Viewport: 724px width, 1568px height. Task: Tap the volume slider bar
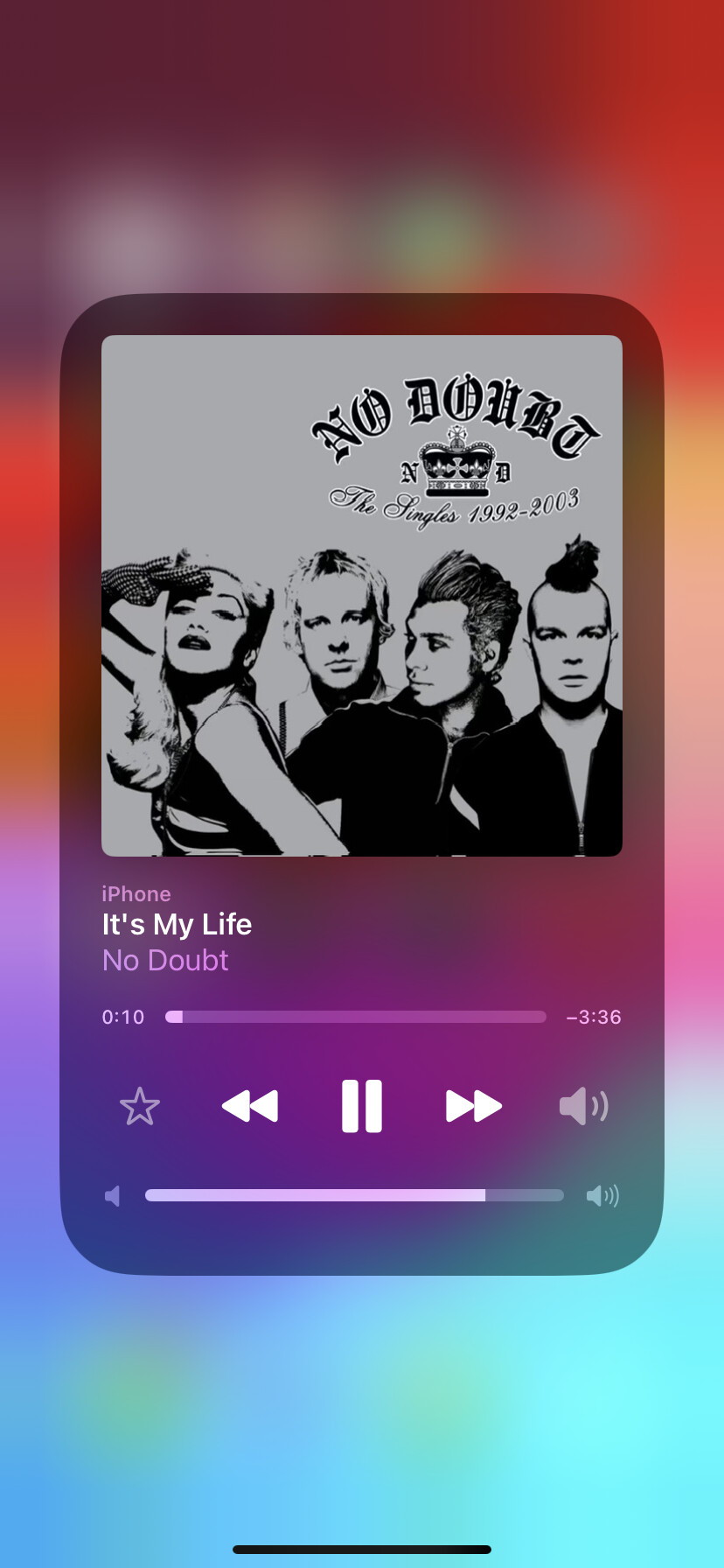(354, 1195)
